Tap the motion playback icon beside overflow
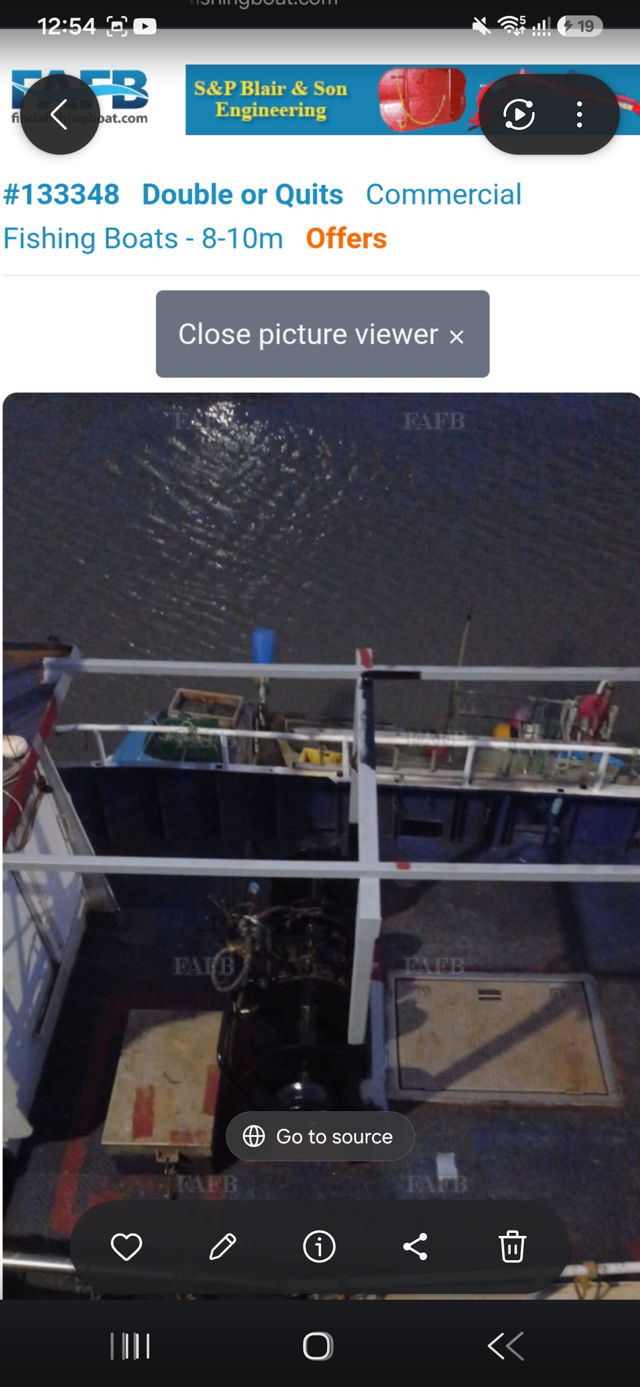 519,115
